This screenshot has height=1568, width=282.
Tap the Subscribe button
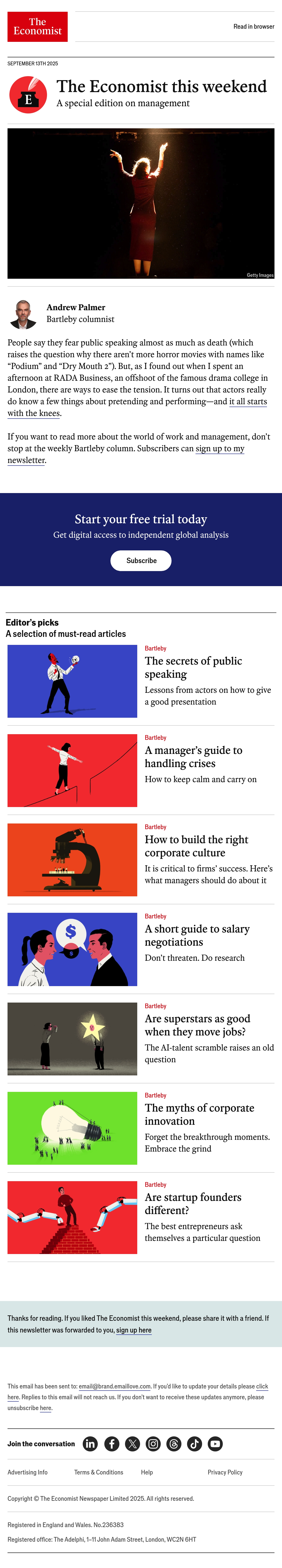tap(141, 561)
